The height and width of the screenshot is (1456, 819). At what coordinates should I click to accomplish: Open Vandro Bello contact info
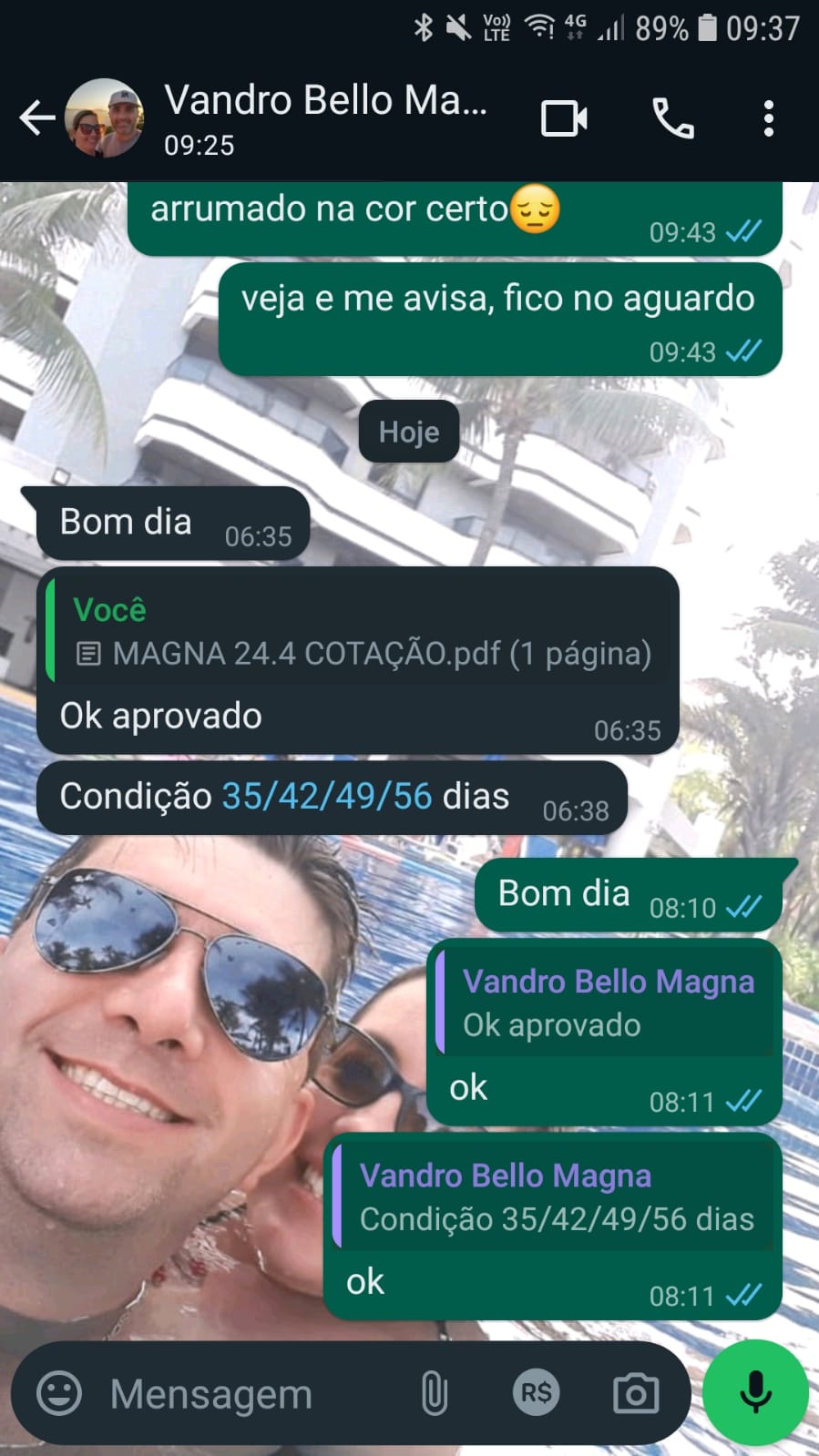click(325, 118)
